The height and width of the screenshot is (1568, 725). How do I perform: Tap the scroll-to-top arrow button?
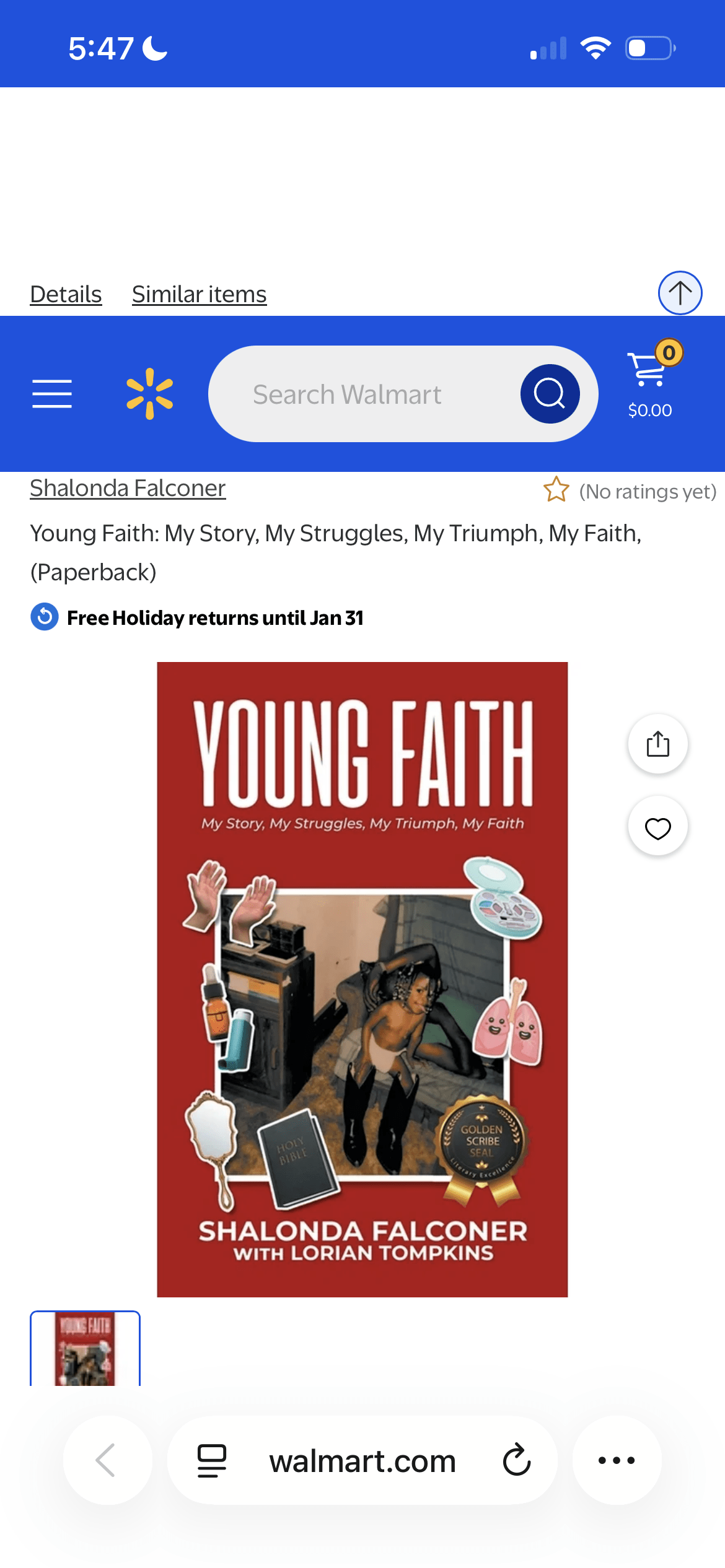pos(680,293)
